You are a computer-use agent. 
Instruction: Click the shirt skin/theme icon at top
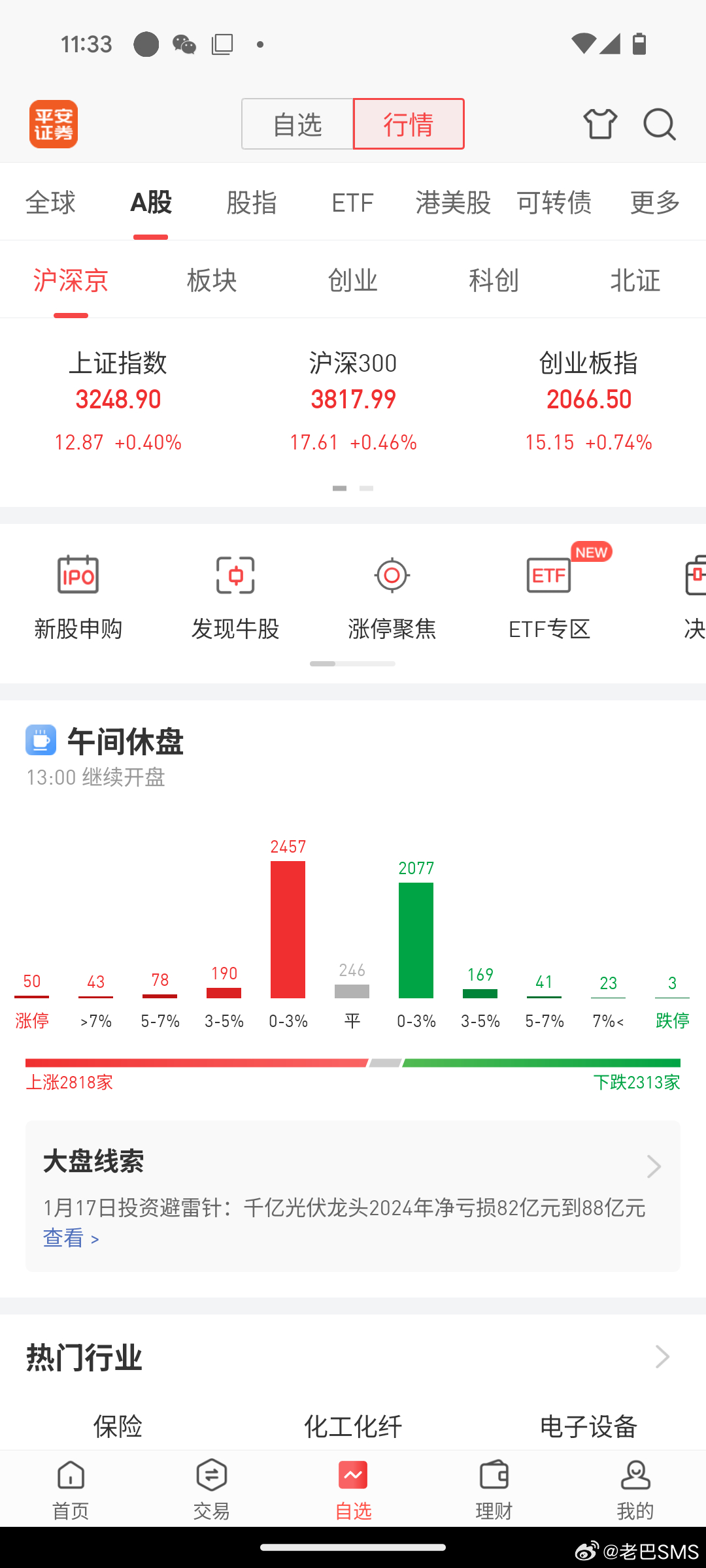click(599, 124)
